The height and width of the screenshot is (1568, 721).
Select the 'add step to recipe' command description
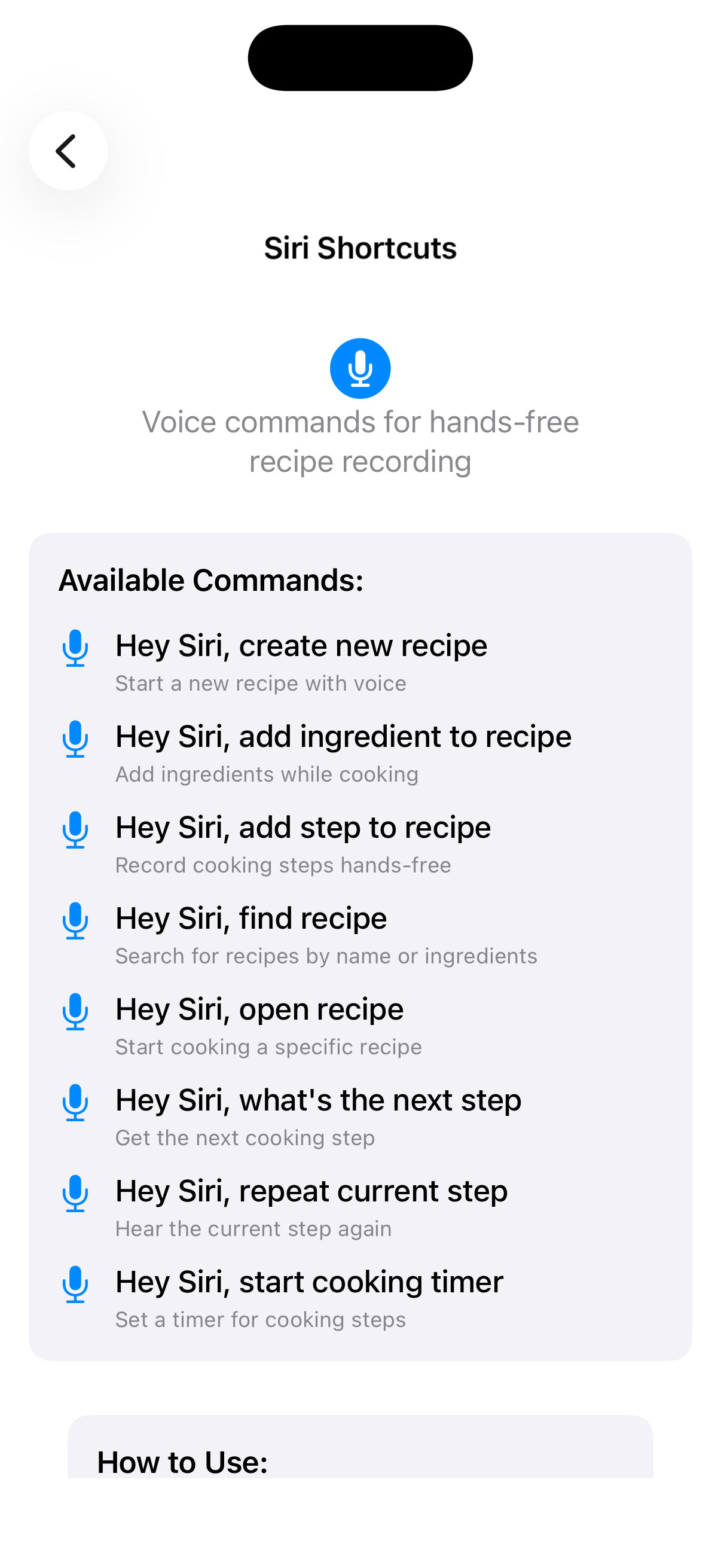282,864
